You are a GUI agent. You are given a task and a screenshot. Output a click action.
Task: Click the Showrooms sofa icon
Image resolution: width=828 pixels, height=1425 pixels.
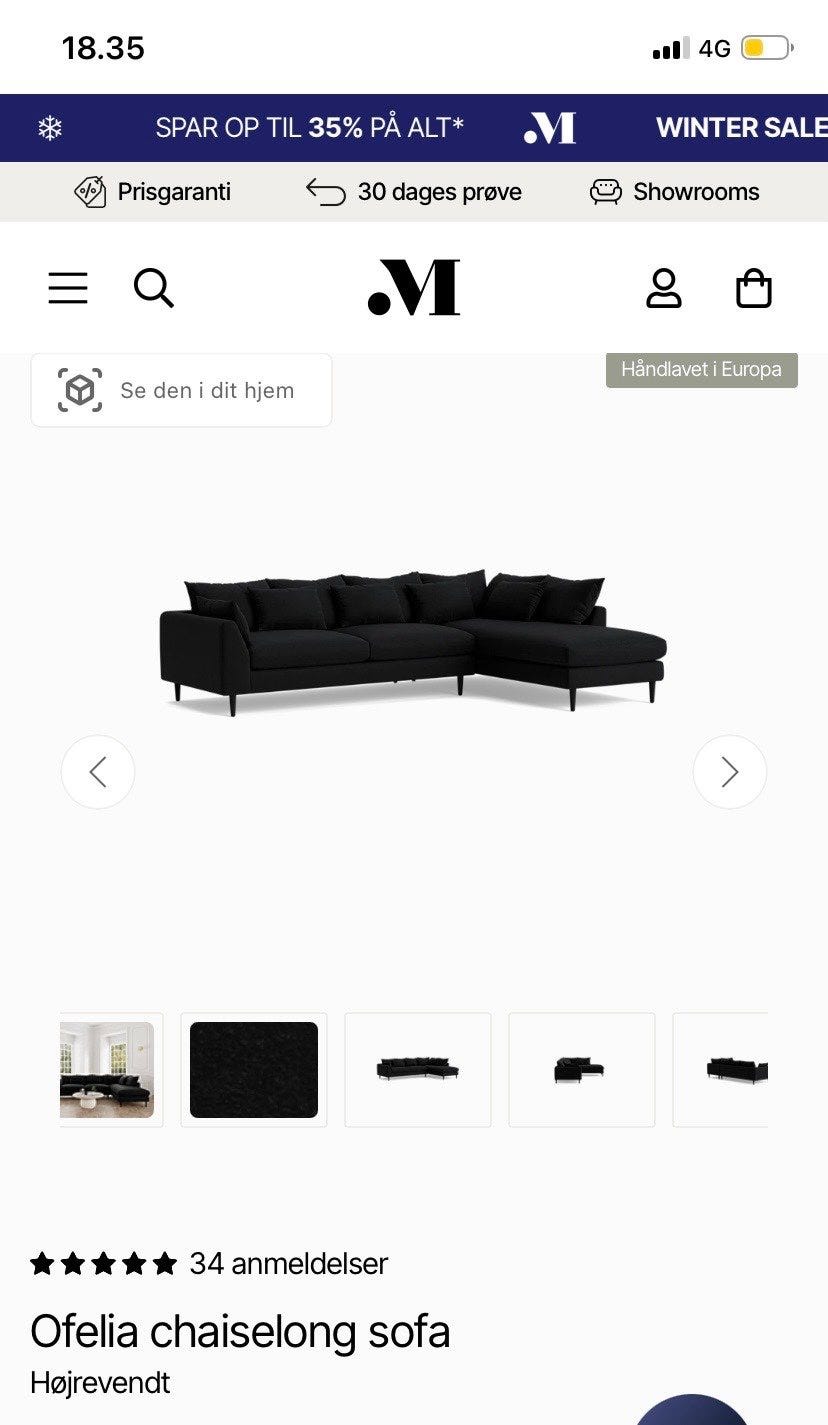tap(608, 191)
